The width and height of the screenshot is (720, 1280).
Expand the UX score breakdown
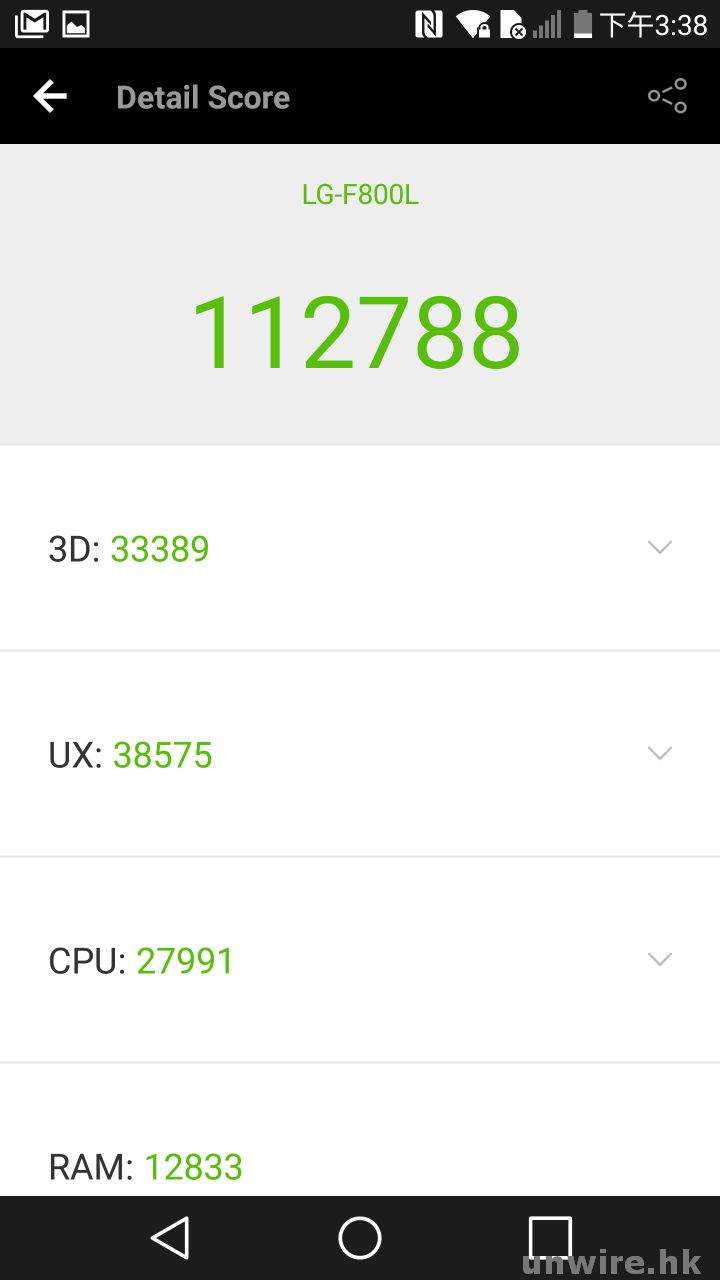pyautogui.click(x=659, y=753)
